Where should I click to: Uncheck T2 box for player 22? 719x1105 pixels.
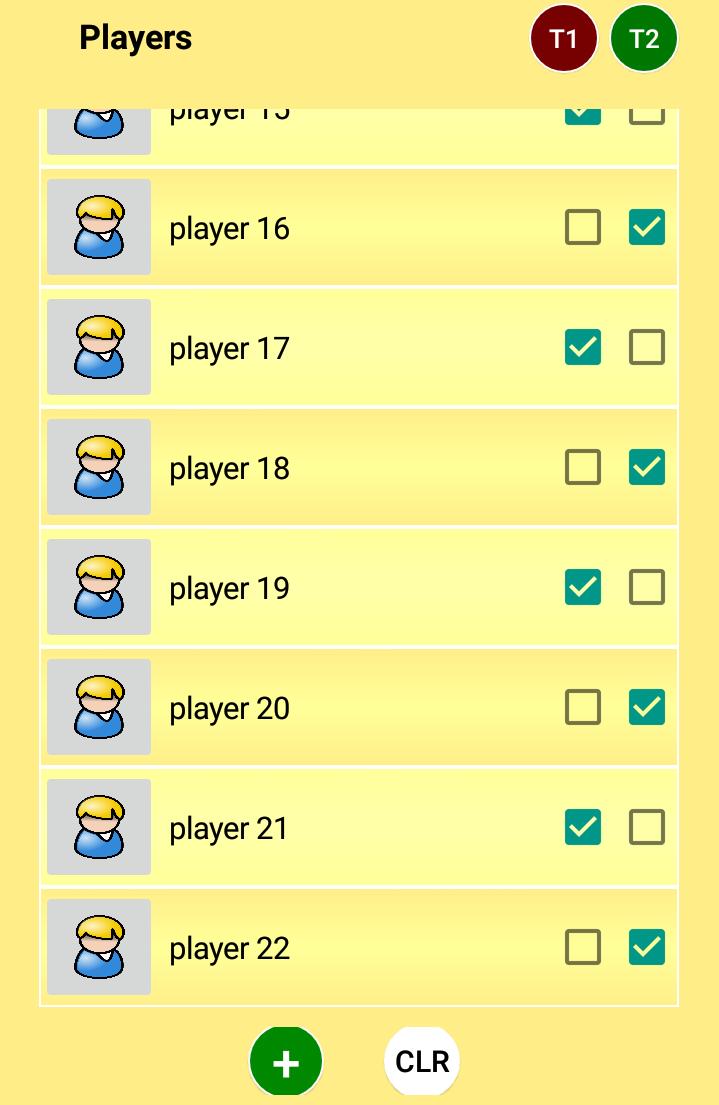pyautogui.click(x=647, y=948)
